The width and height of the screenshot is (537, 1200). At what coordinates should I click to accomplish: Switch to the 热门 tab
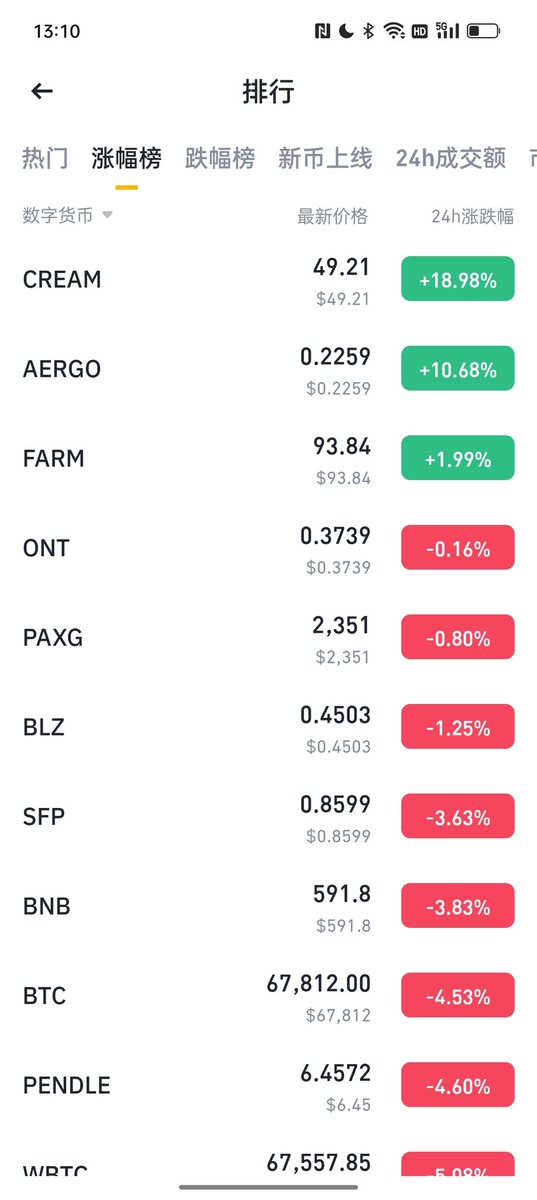click(46, 158)
